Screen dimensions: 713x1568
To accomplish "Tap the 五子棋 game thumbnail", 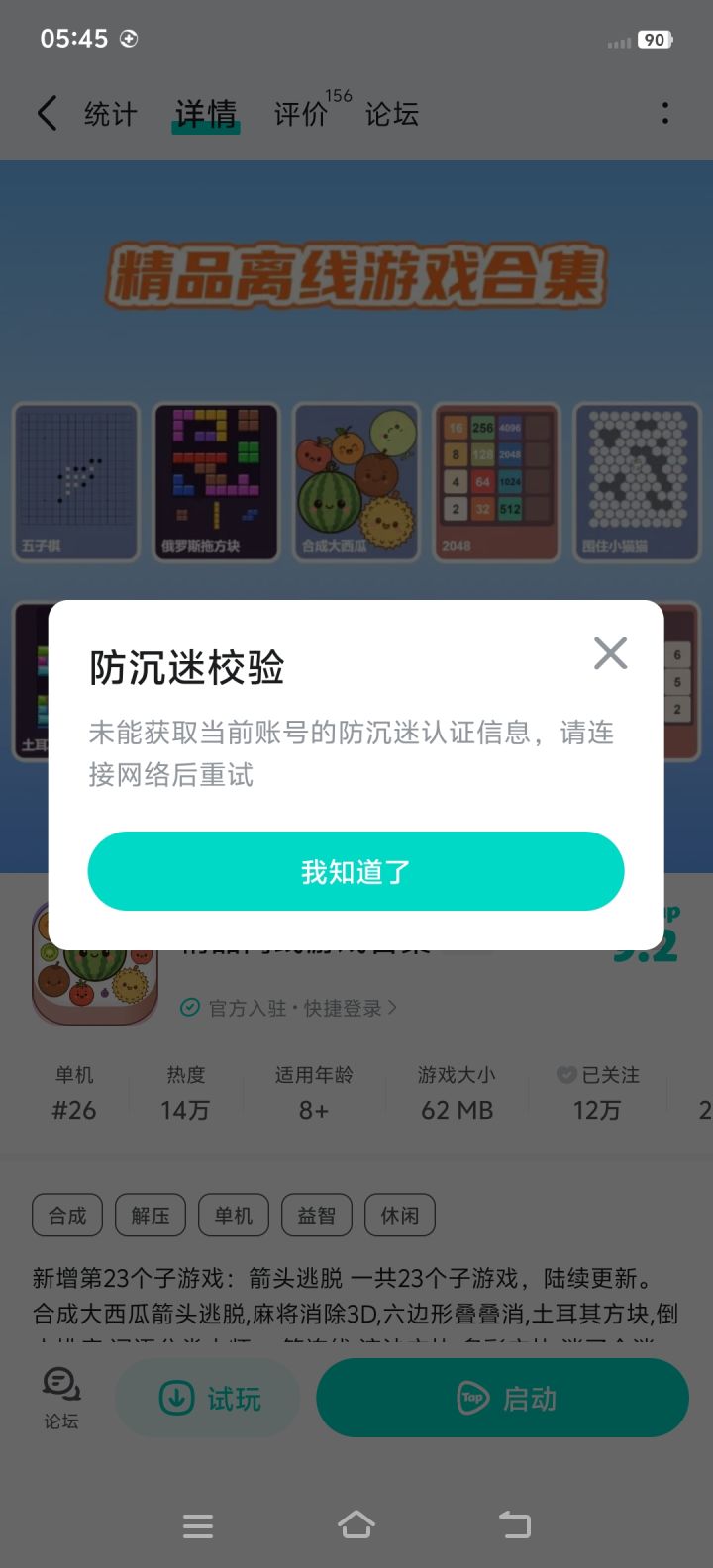I will (75, 480).
